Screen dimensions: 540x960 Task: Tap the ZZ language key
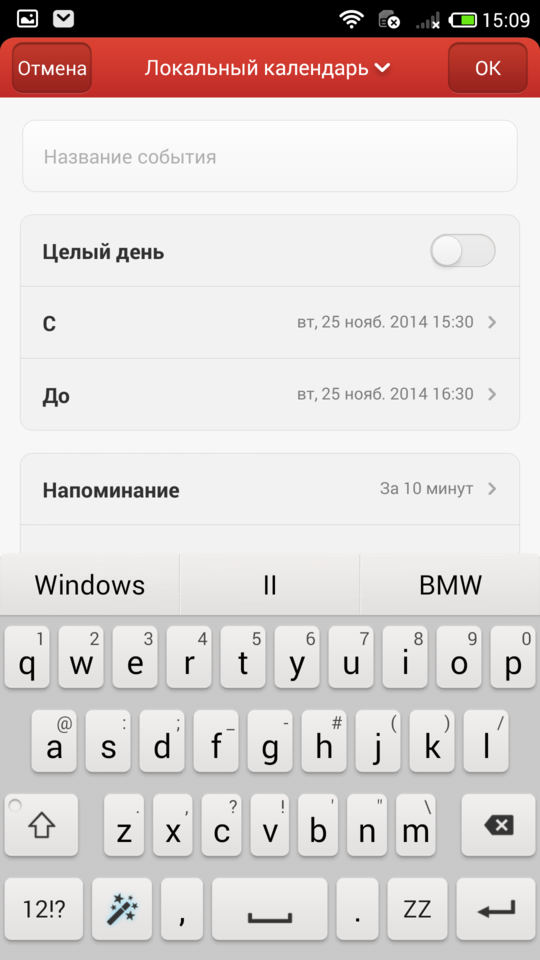(x=418, y=909)
